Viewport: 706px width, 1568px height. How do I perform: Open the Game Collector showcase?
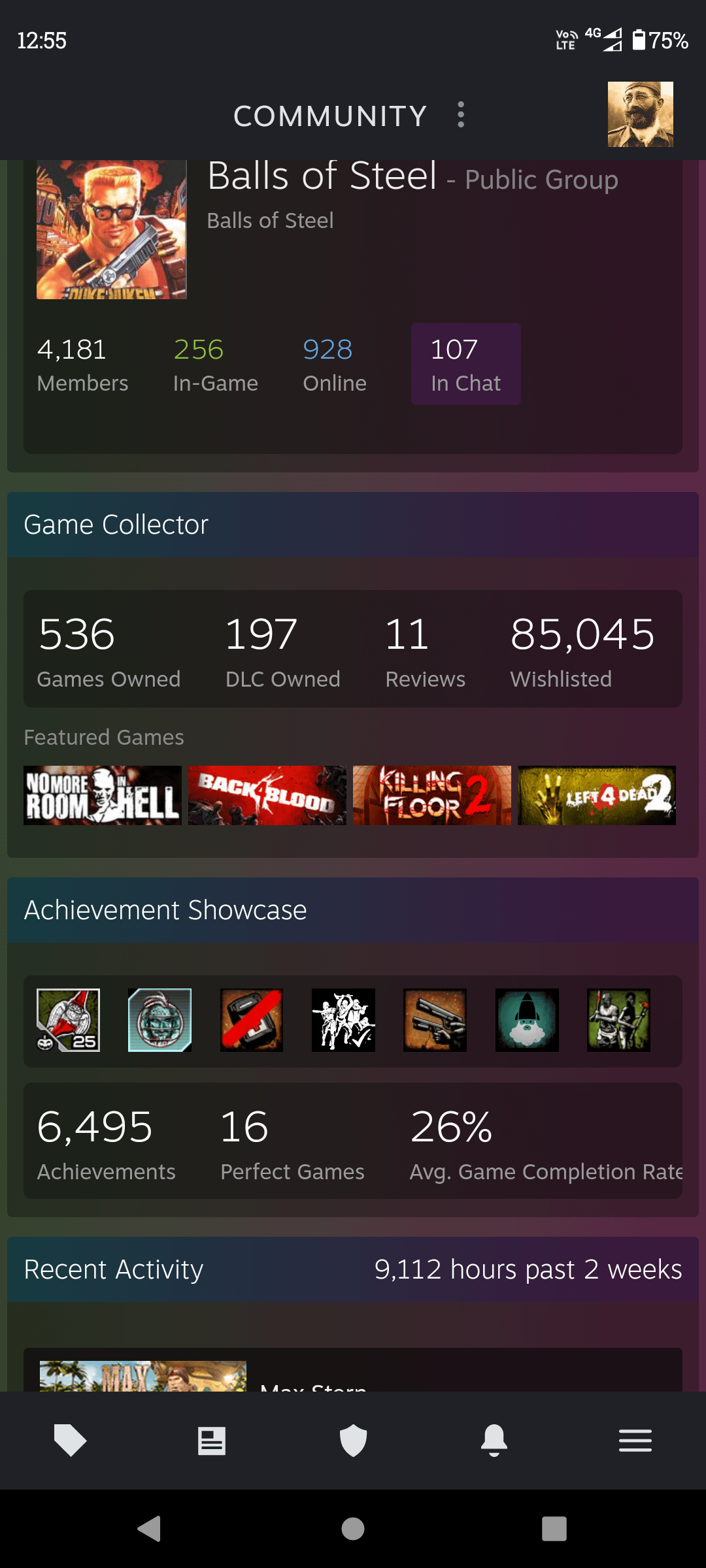coord(116,525)
